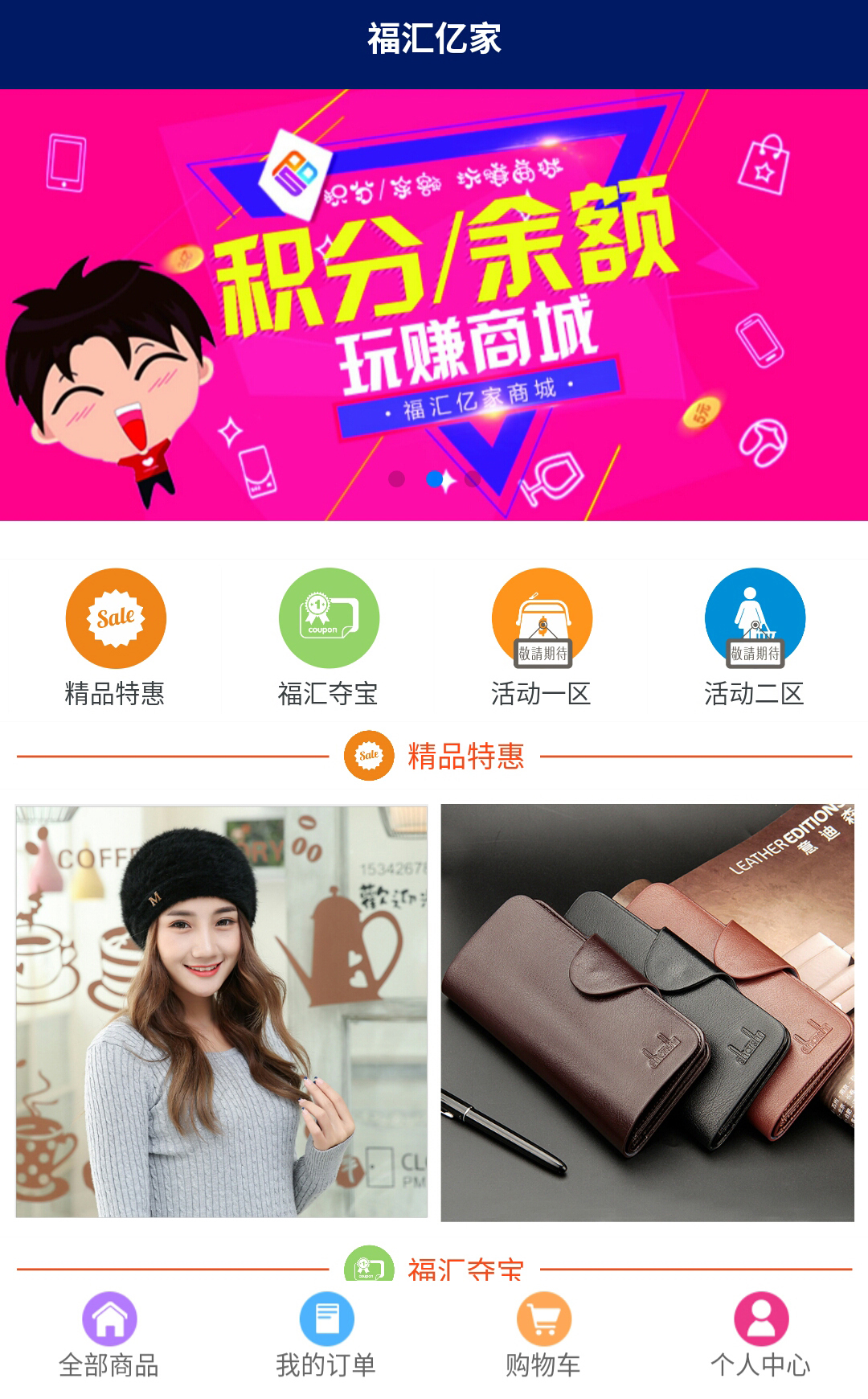The image size is (868, 1399).
Task: Open the 积分/余额 promotional banner
Action: click(x=434, y=306)
